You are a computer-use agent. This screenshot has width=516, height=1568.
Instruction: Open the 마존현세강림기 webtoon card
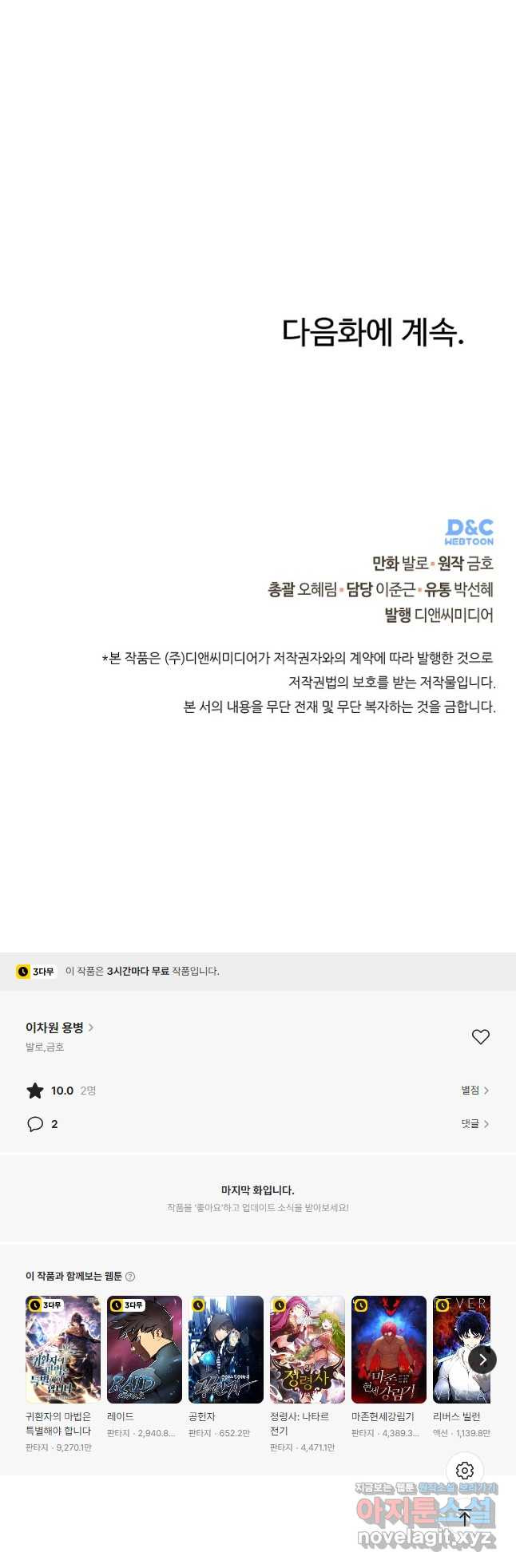[x=389, y=1349]
